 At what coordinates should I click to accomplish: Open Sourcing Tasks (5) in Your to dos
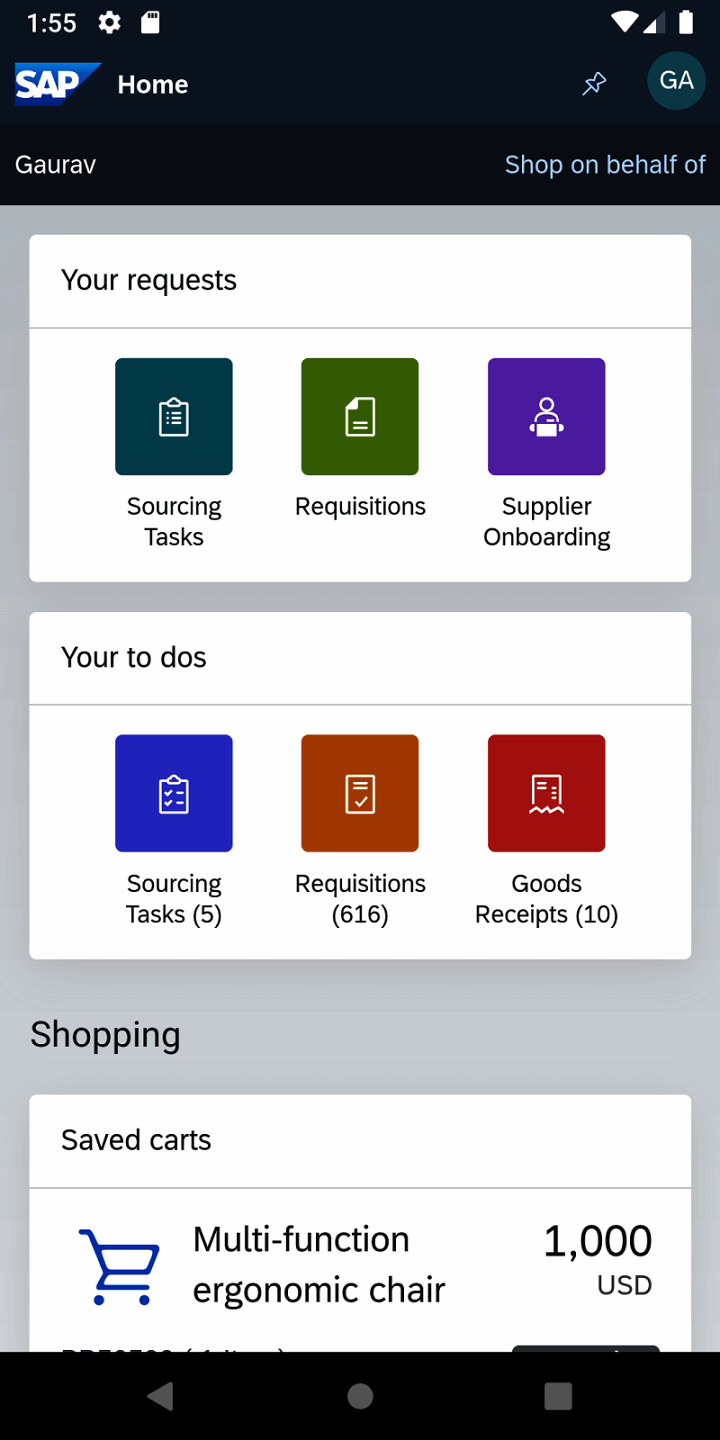[x=173, y=793]
